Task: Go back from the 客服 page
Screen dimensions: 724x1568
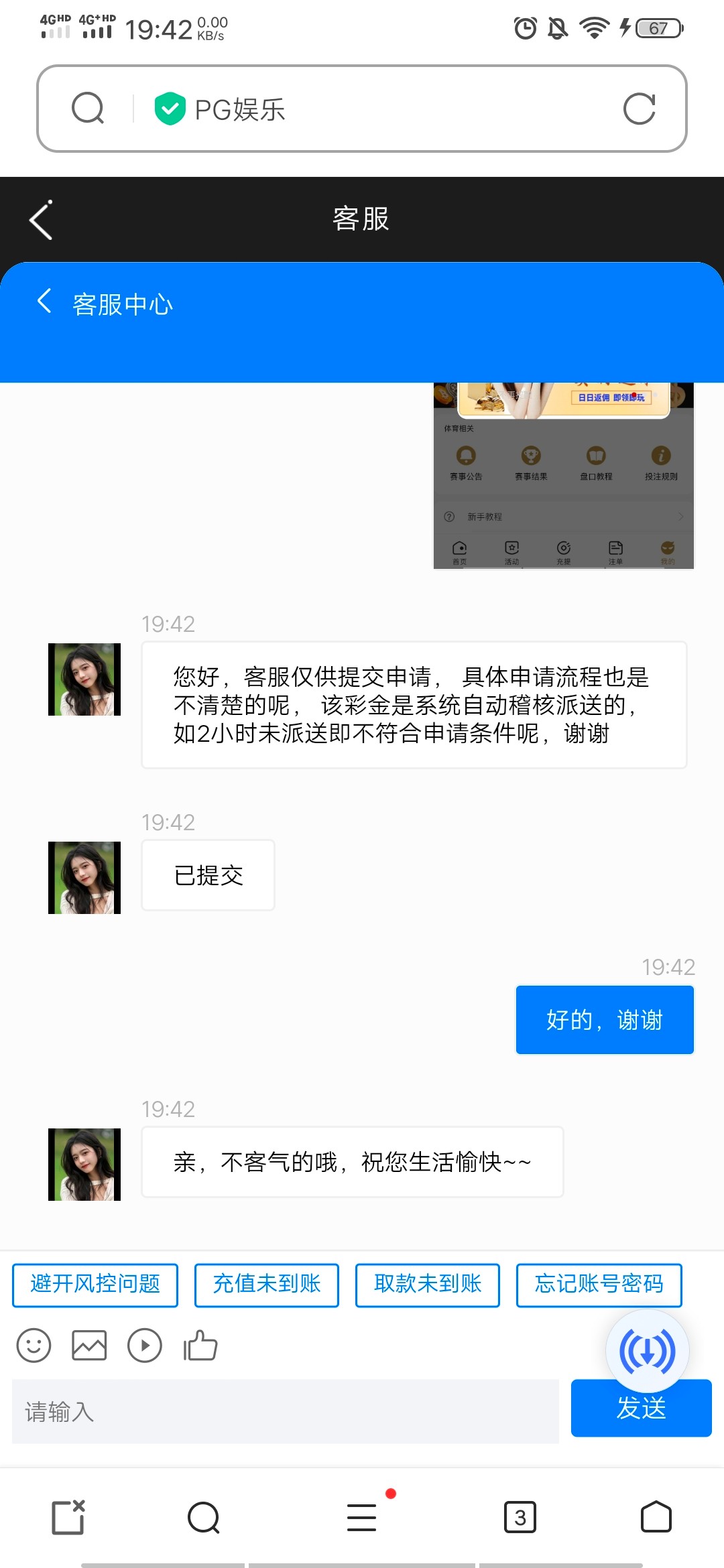Action: [41, 220]
